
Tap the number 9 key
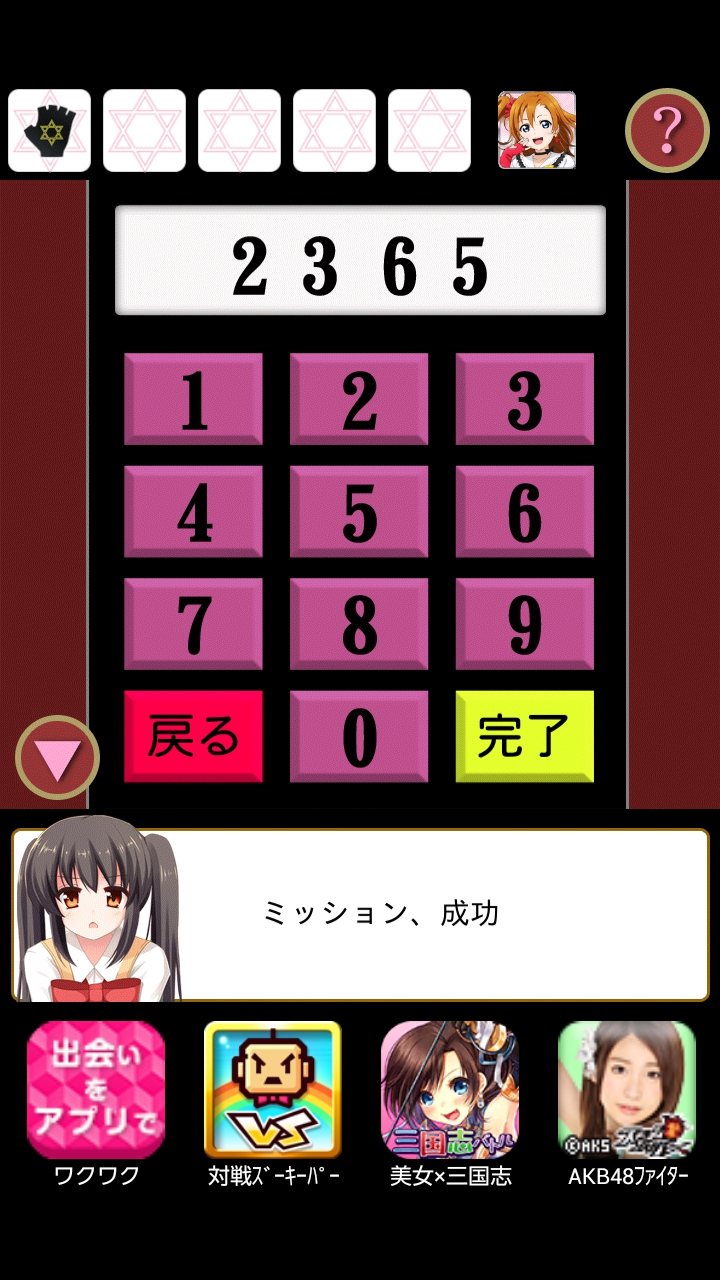point(525,624)
